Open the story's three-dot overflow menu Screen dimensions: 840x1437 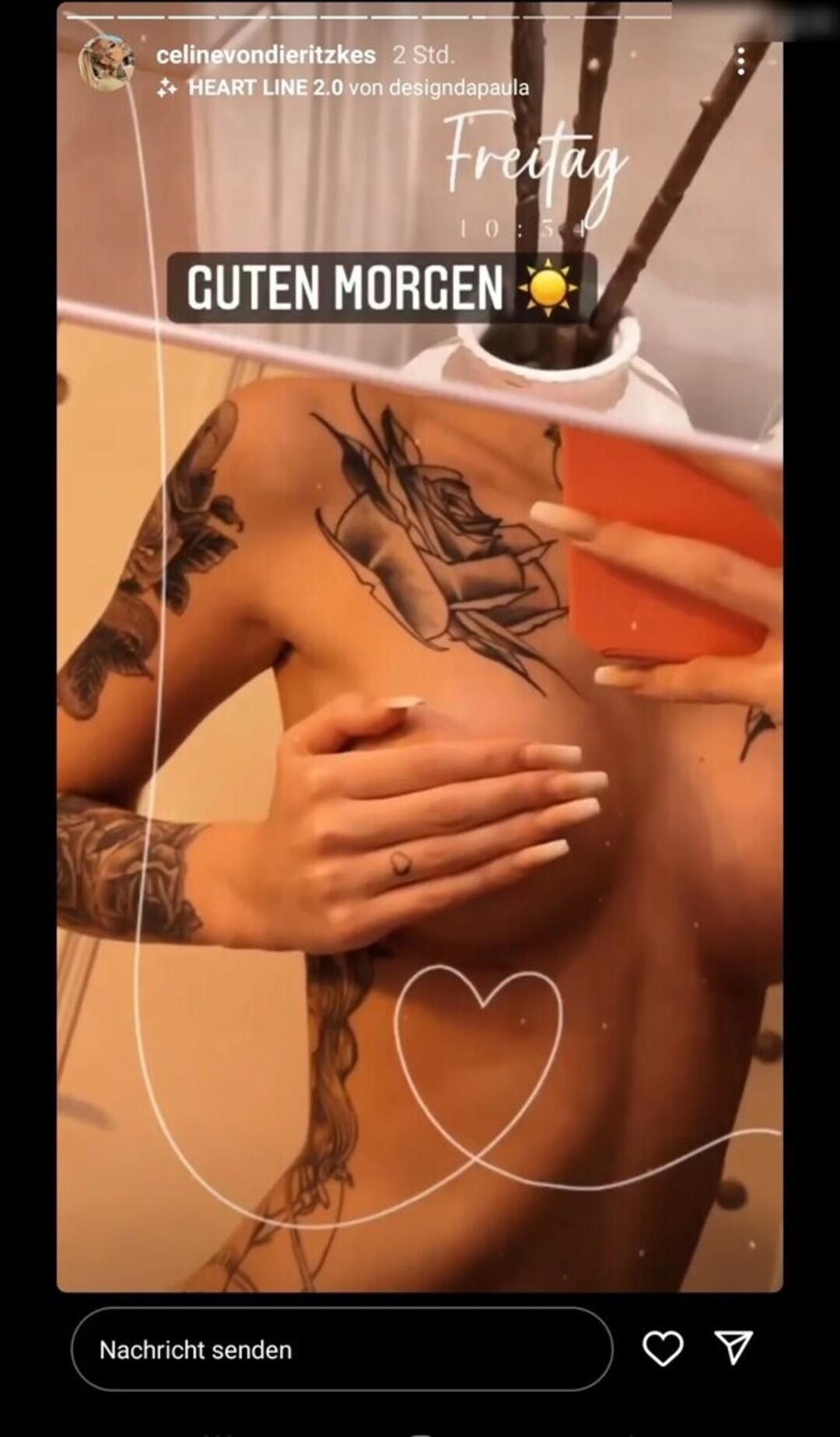(741, 61)
